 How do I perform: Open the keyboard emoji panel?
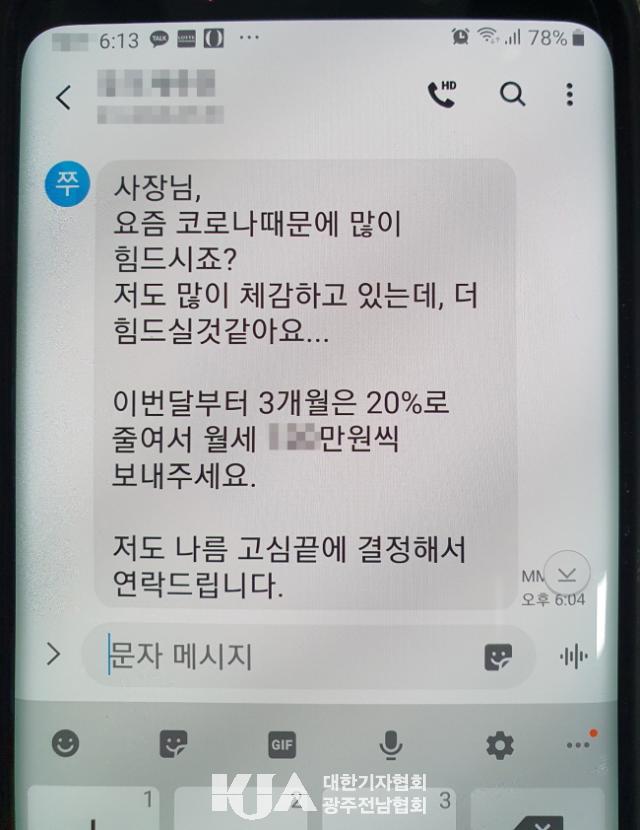coord(66,744)
